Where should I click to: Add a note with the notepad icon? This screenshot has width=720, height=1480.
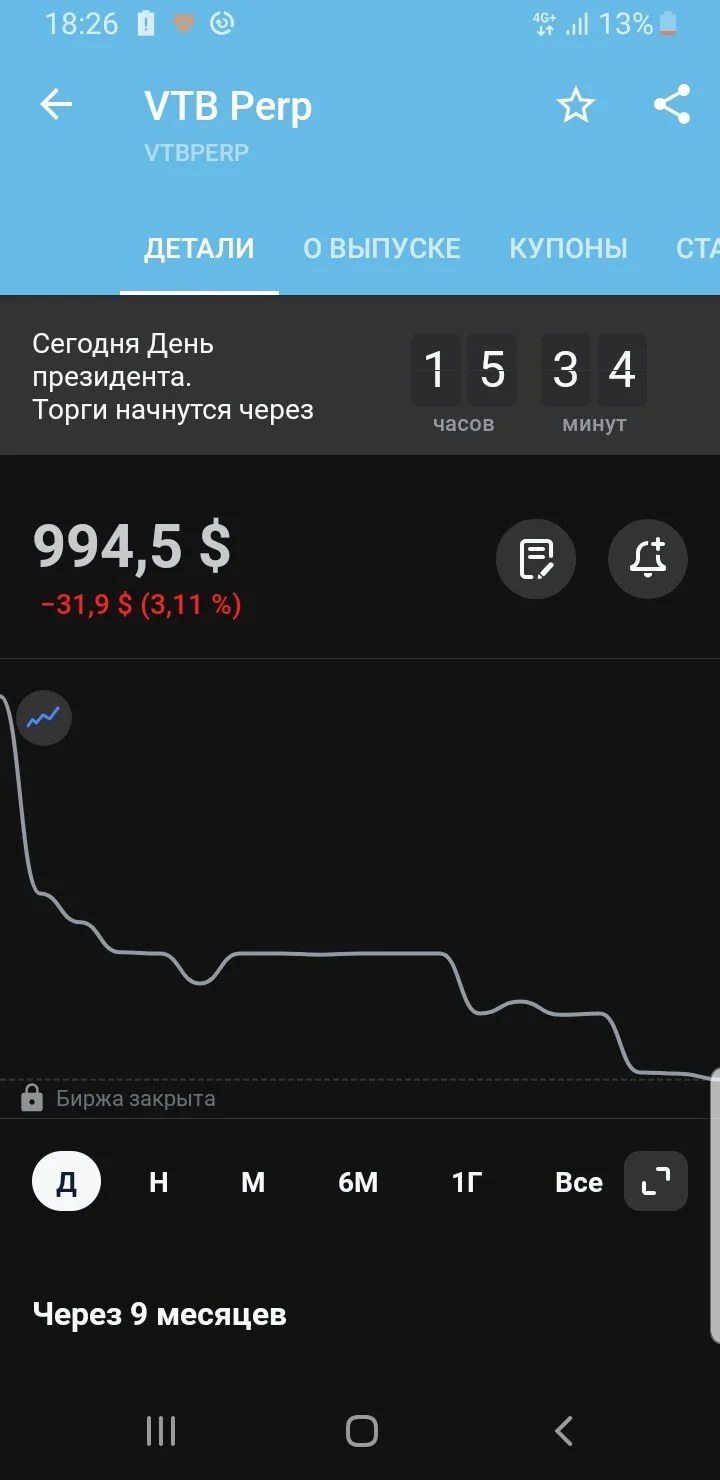(536, 558)
